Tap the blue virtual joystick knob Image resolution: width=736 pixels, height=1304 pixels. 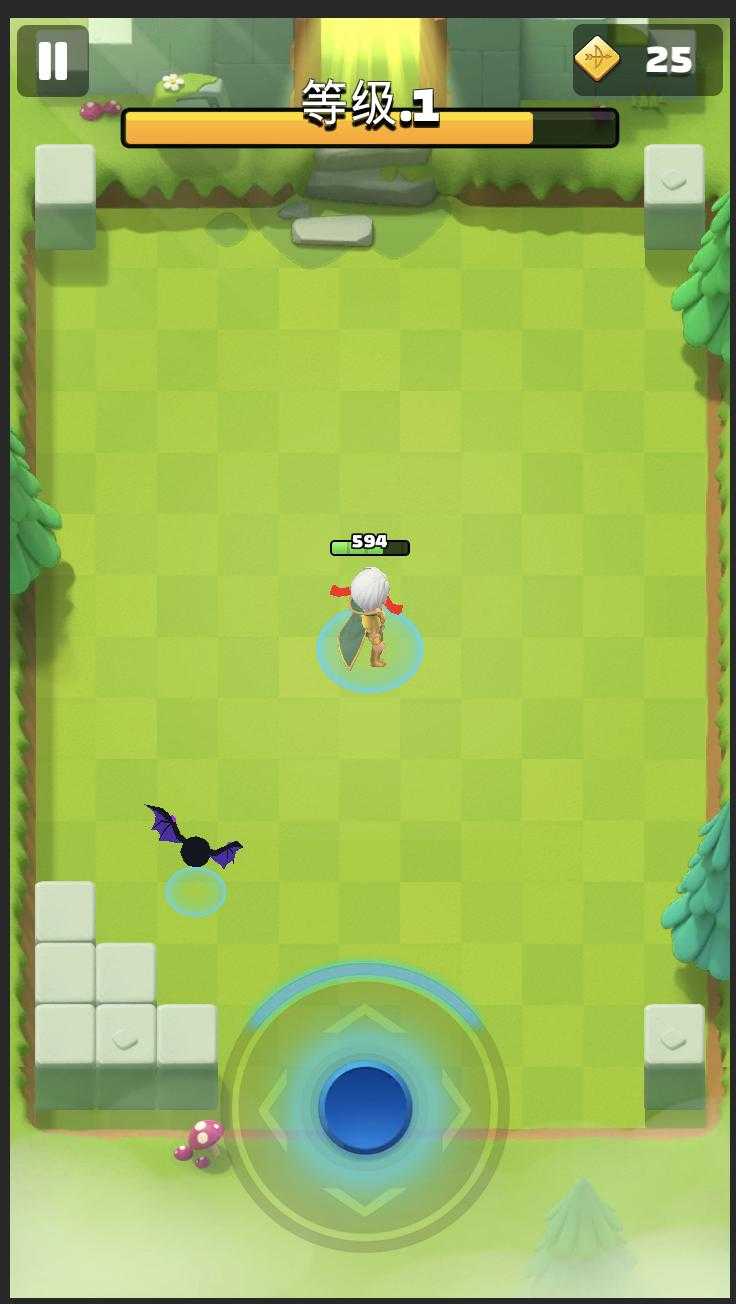[x=365, y=1107]
